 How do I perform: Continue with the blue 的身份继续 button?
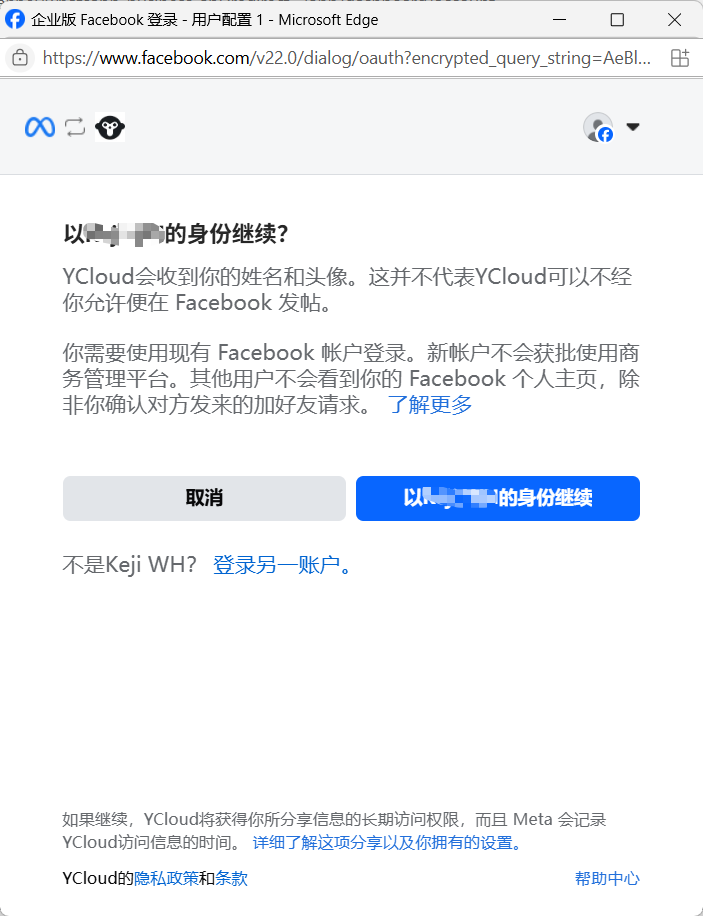[497, 498]
